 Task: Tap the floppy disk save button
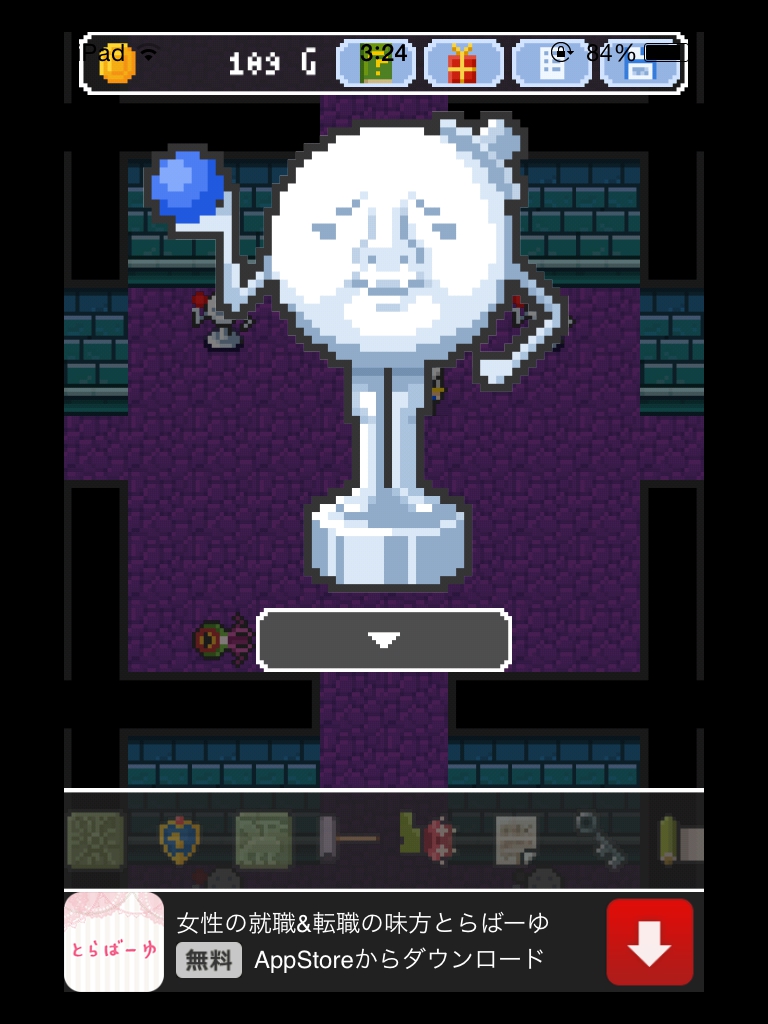[x=640, y=64]
